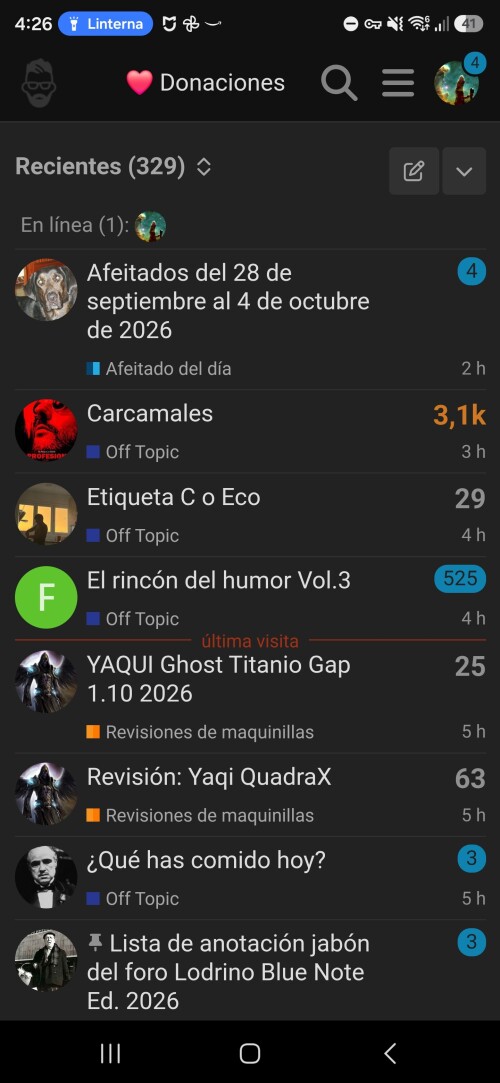This screenshot has height=1083, width=500.
Task: Open ¿Qué has comido hoy? thread
Action: tap(206, 860)
